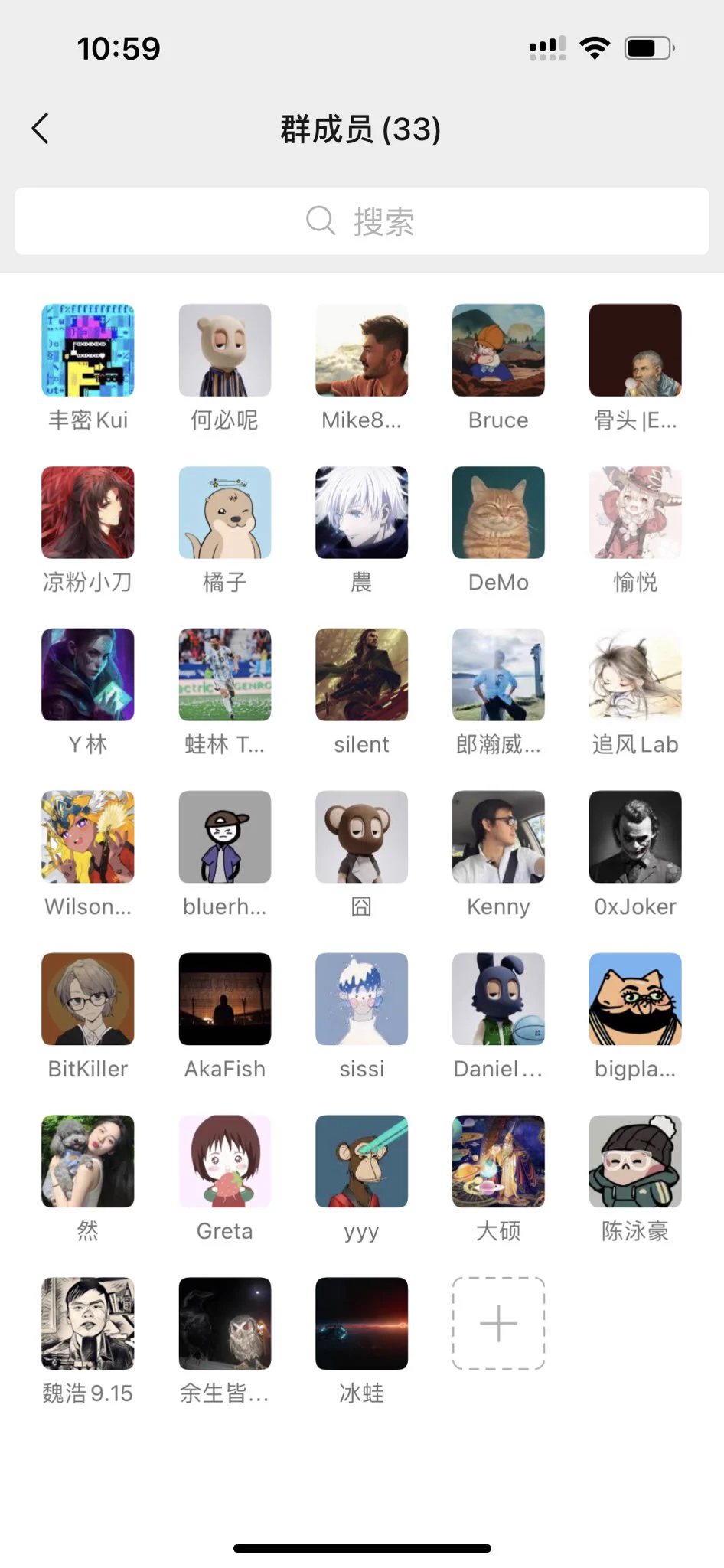This screenshot has height=1568, width=724.
Task: View member 冰蛙
Action: pos(361,1324)
